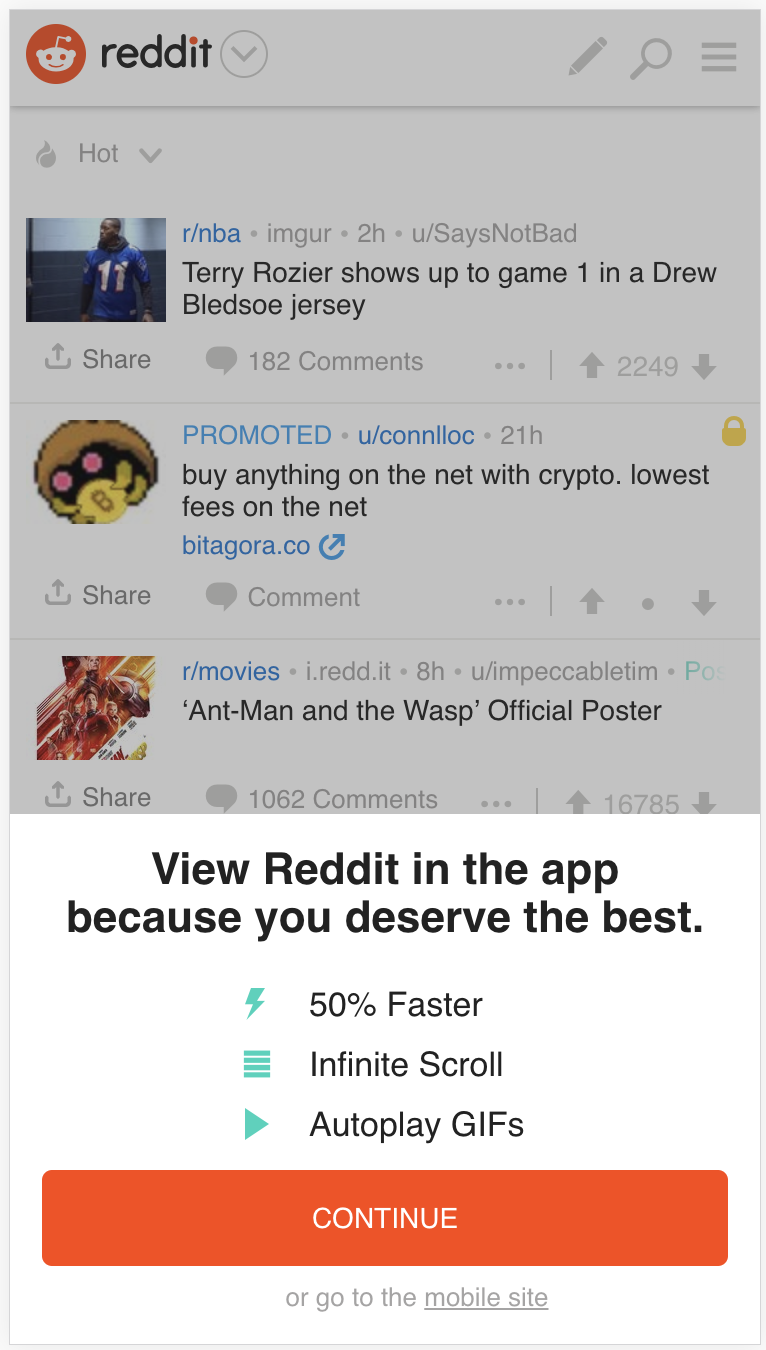The height and width of the screenshot is (1350, 766).
Task: Open the Terry Rozier jersey post
Action: pos(449,288)
